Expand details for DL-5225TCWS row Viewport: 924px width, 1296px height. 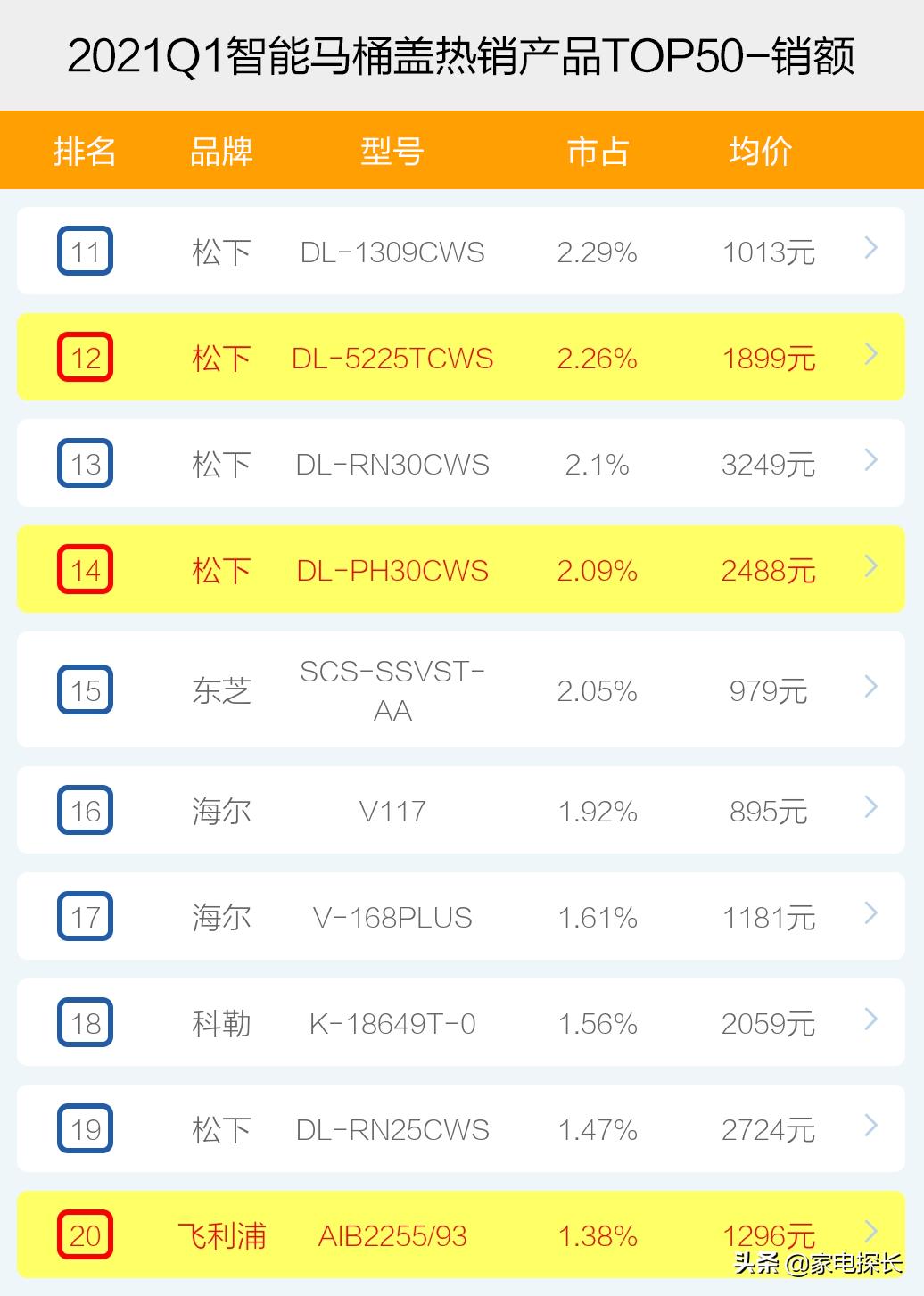pos(869,354)
